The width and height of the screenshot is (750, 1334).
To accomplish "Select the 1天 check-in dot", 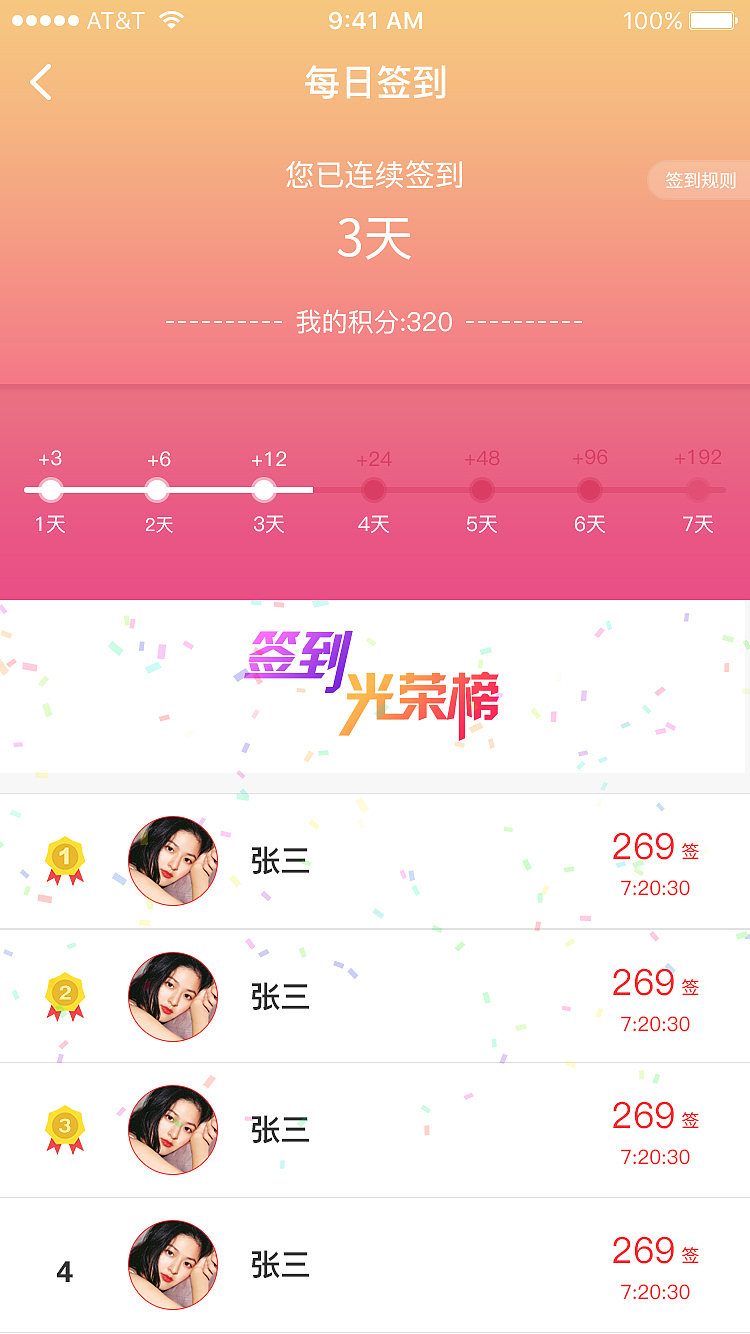I will (50, 490).
